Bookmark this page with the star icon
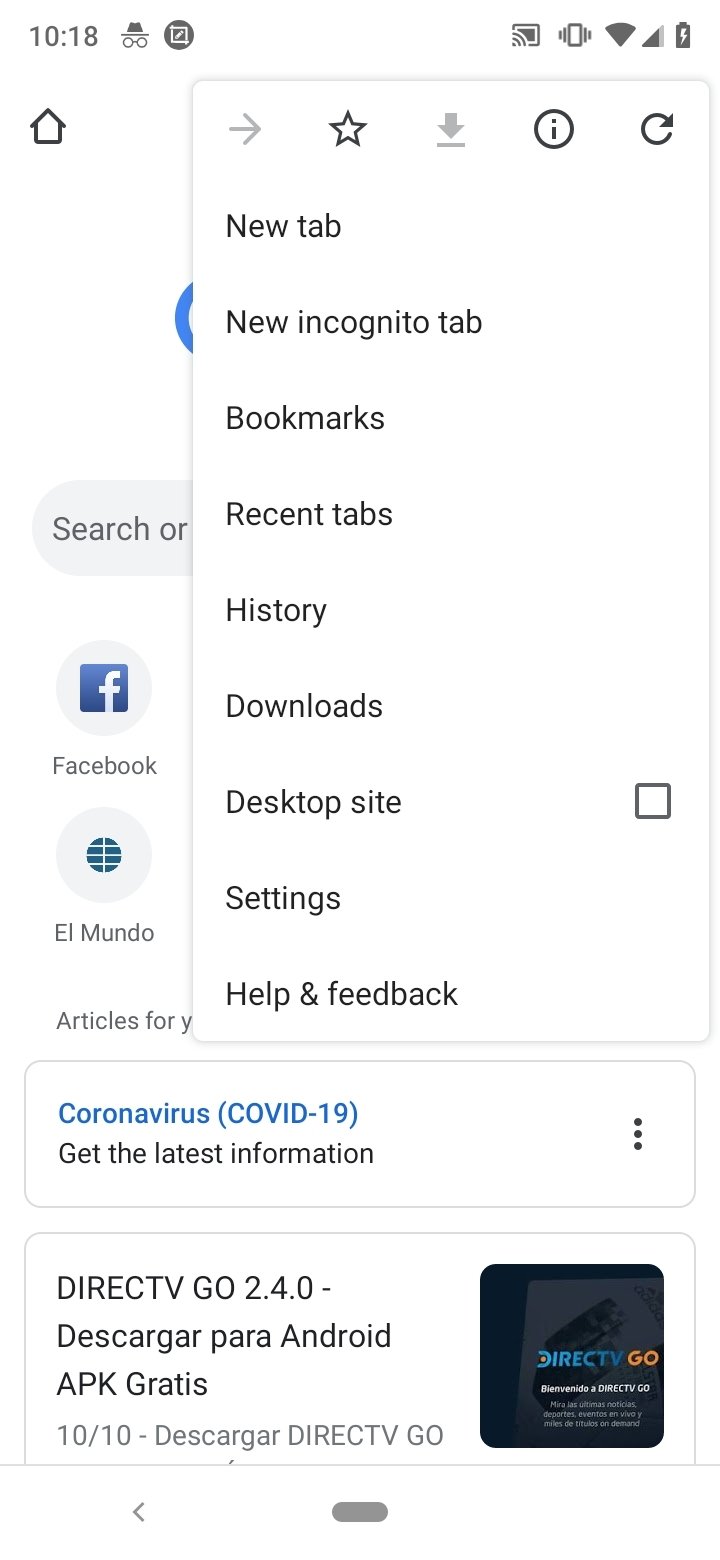This screenshot has height=1560, width=720. [348, 129]
